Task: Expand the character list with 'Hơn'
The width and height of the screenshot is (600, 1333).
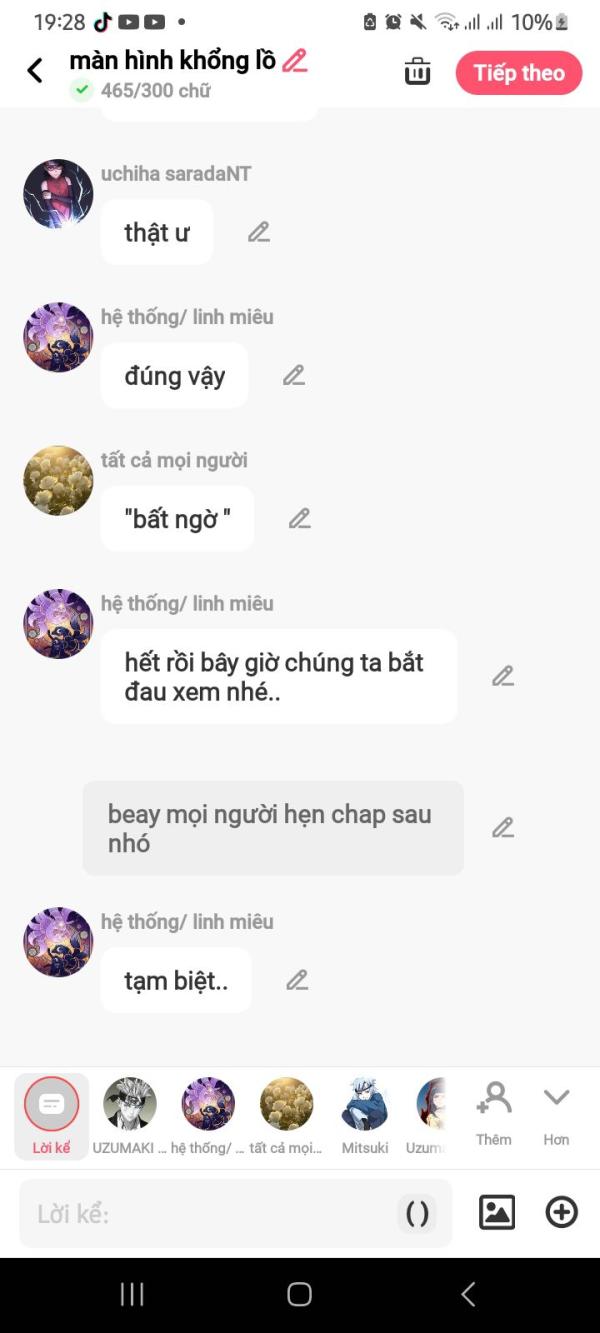Action: pyautogui.click(x=556, y=1112)
